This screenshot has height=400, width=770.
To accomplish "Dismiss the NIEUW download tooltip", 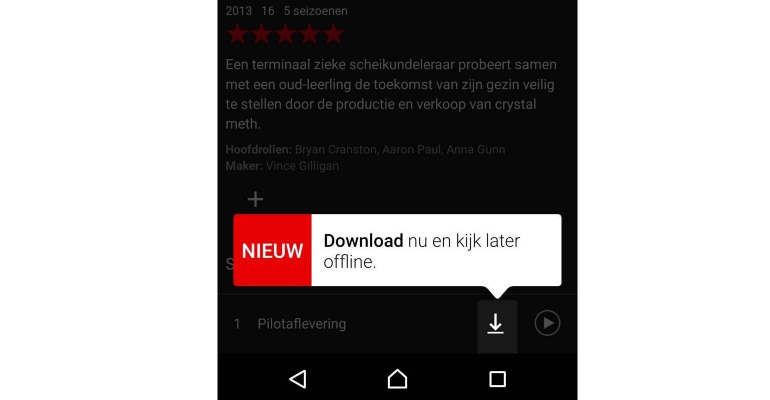I will (x=397, y=250).
